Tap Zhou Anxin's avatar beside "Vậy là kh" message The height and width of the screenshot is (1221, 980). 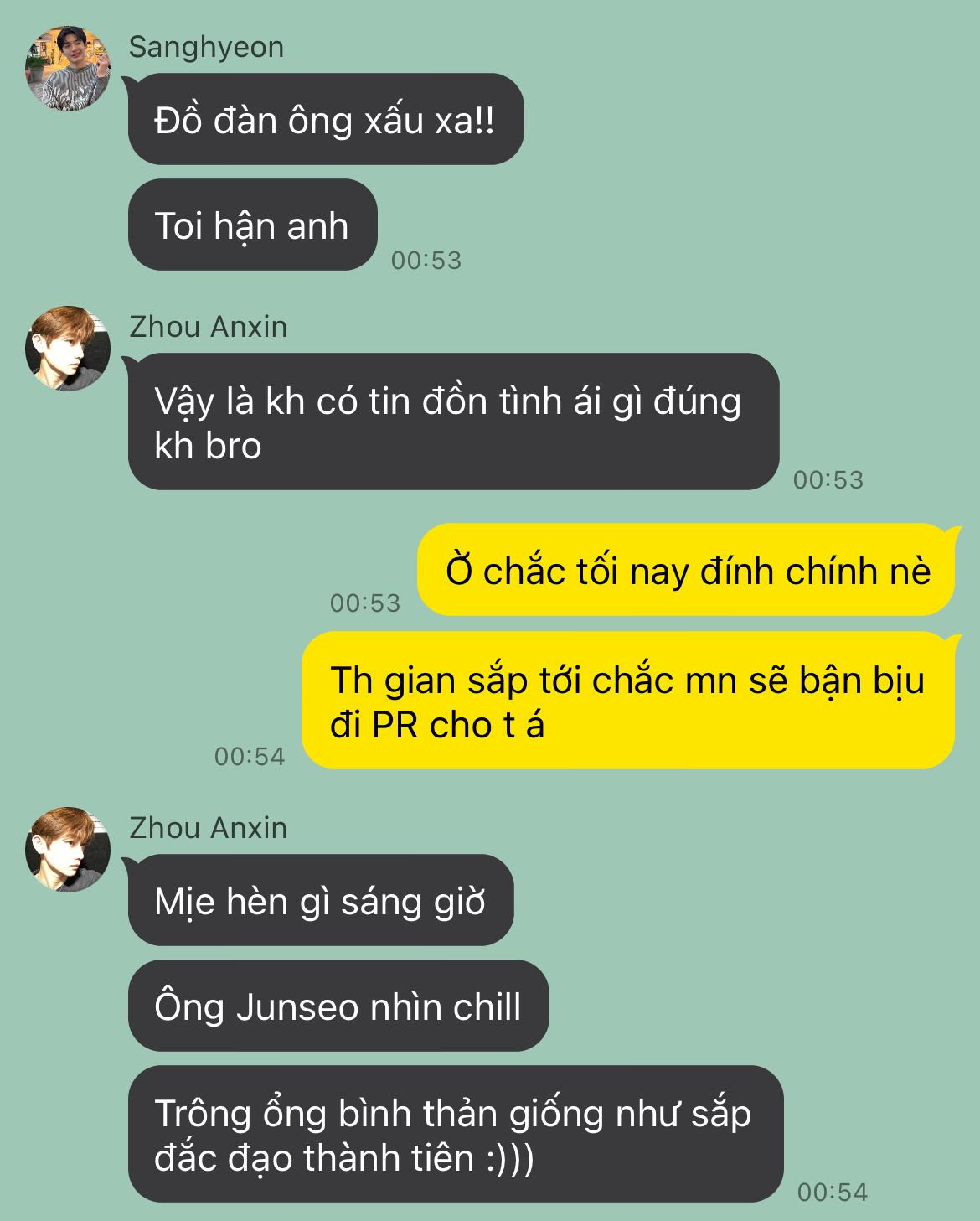pos(68,349)
